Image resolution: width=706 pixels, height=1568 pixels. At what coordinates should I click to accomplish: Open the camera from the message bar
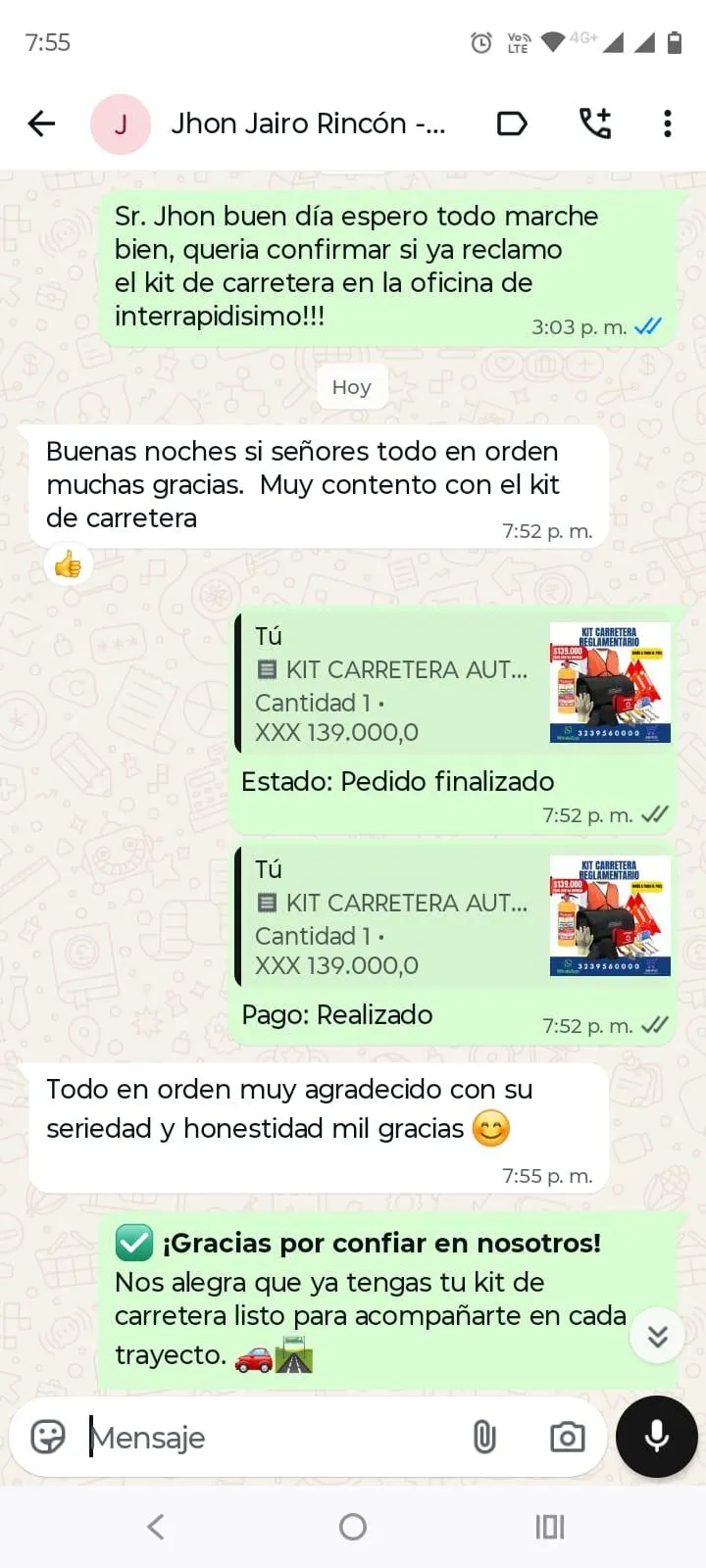coord(567,1438)
